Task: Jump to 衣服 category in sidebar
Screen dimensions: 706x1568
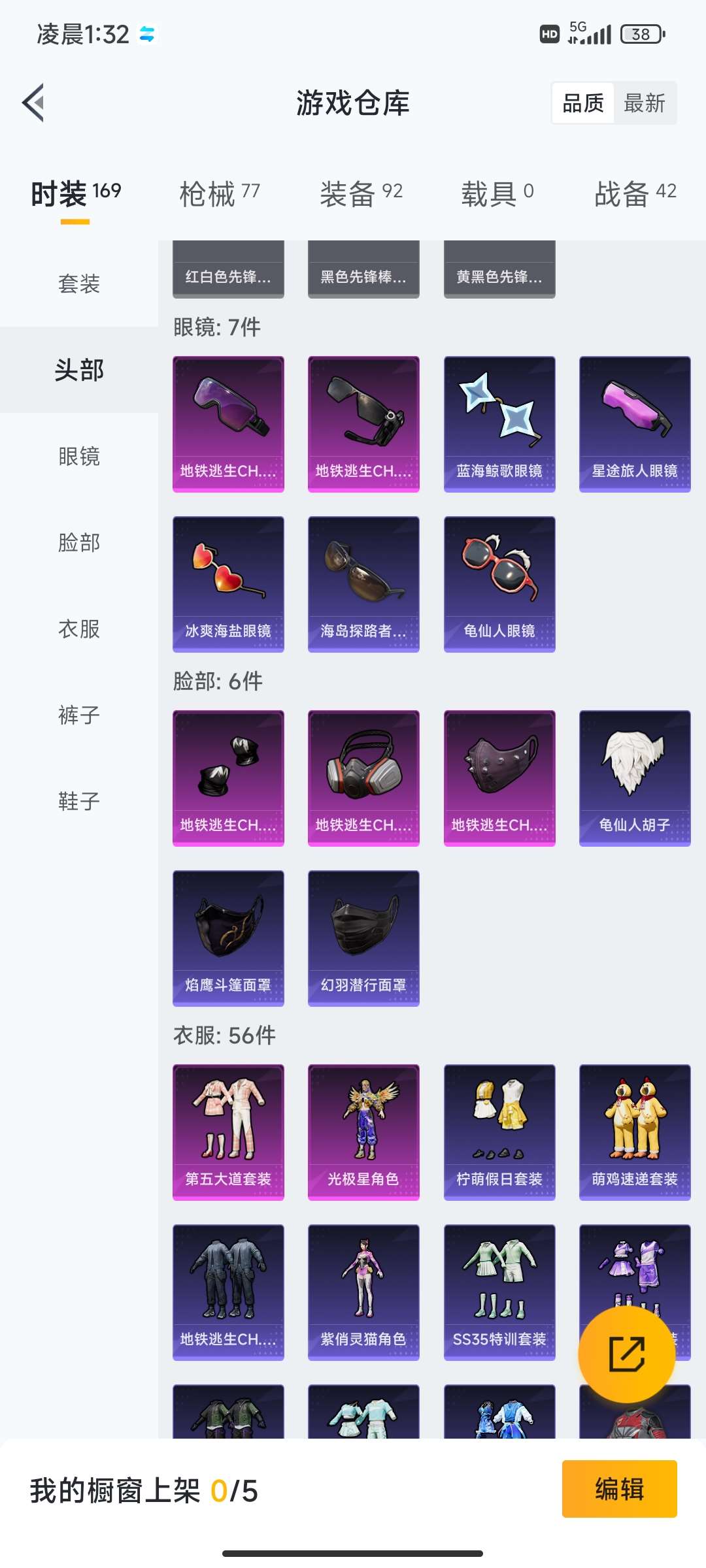Action: click(79, 629)
